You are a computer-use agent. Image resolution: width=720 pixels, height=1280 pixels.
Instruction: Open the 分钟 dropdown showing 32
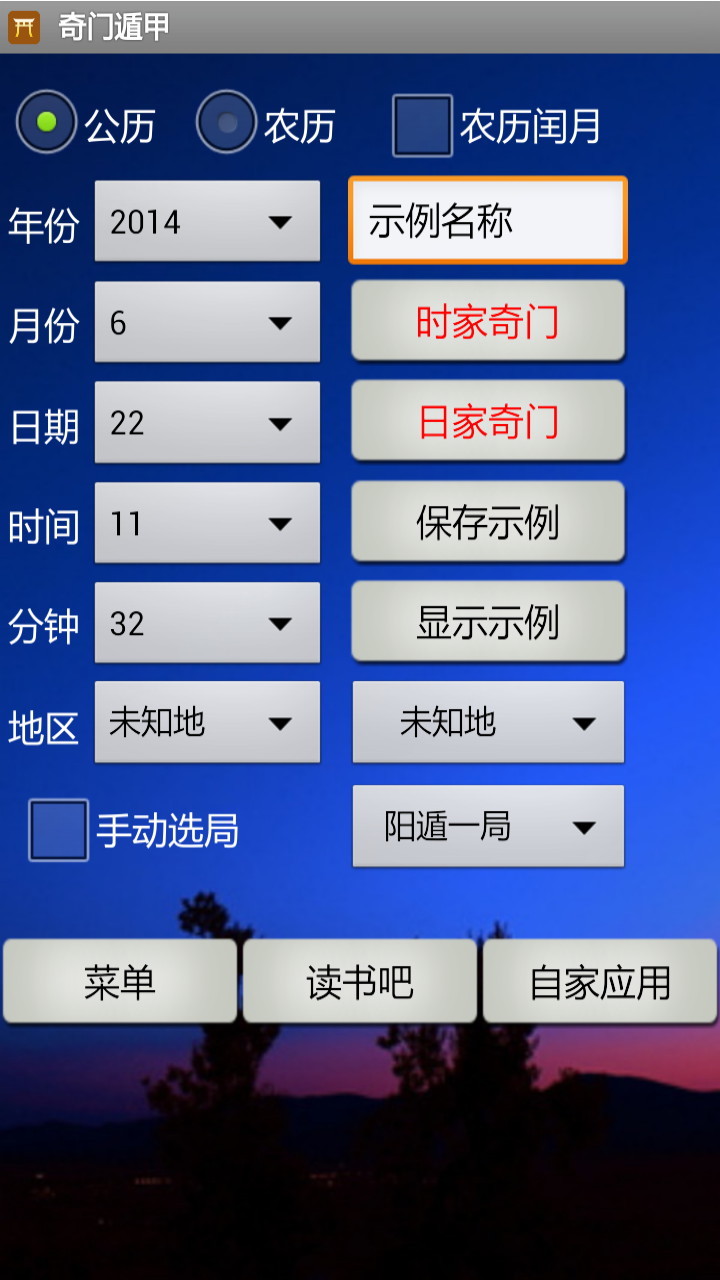click(x=207, y=622)
